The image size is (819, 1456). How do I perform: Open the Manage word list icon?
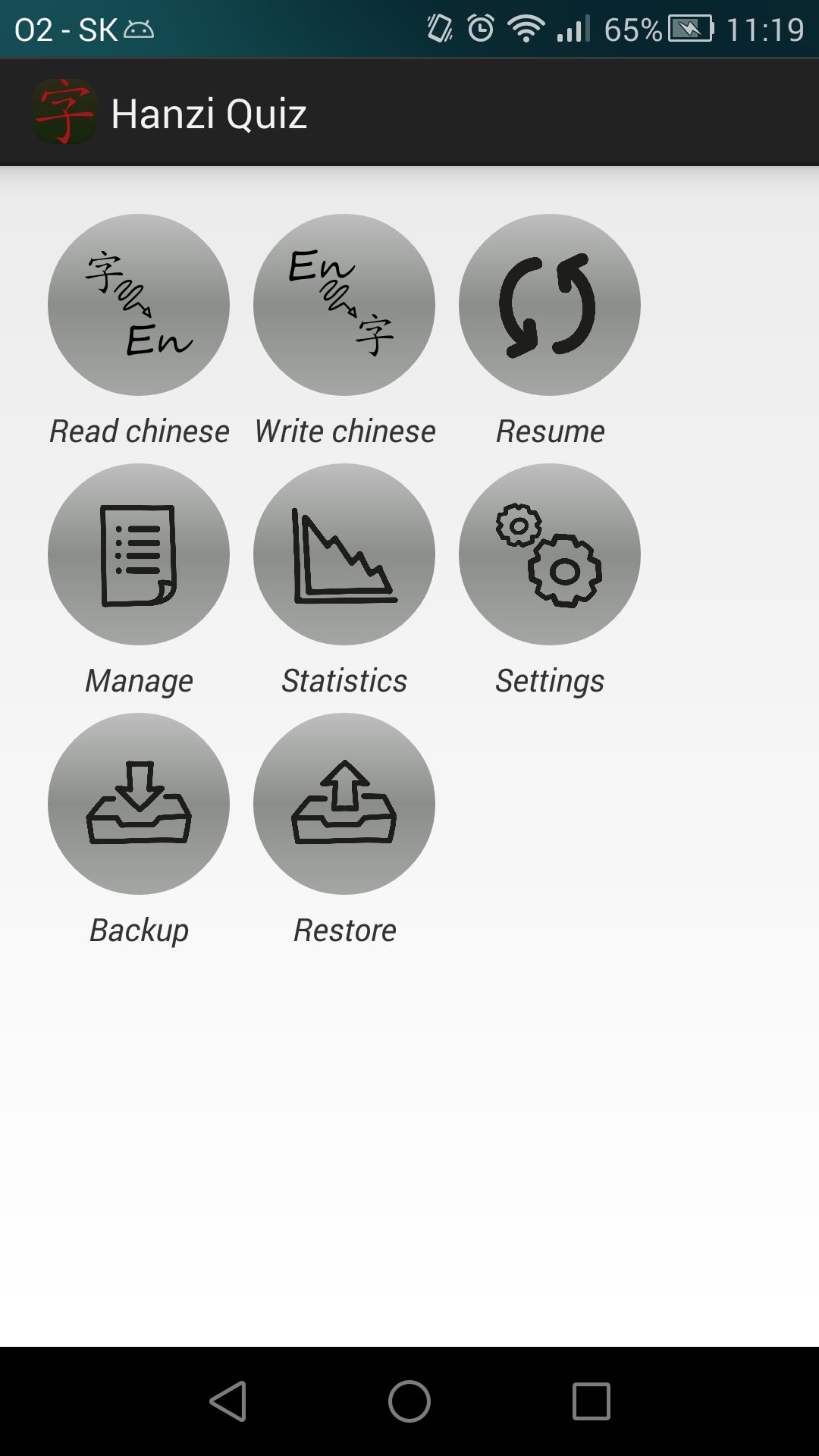[x=139, y=554]
